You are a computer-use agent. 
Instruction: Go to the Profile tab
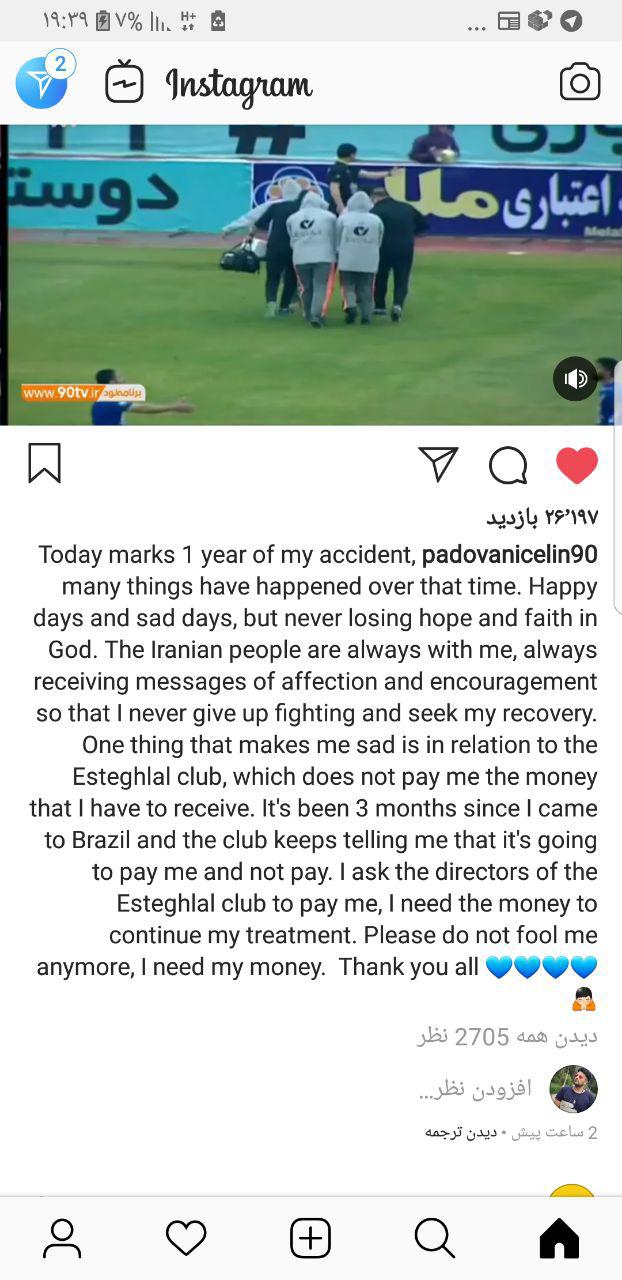(62, 1239)
